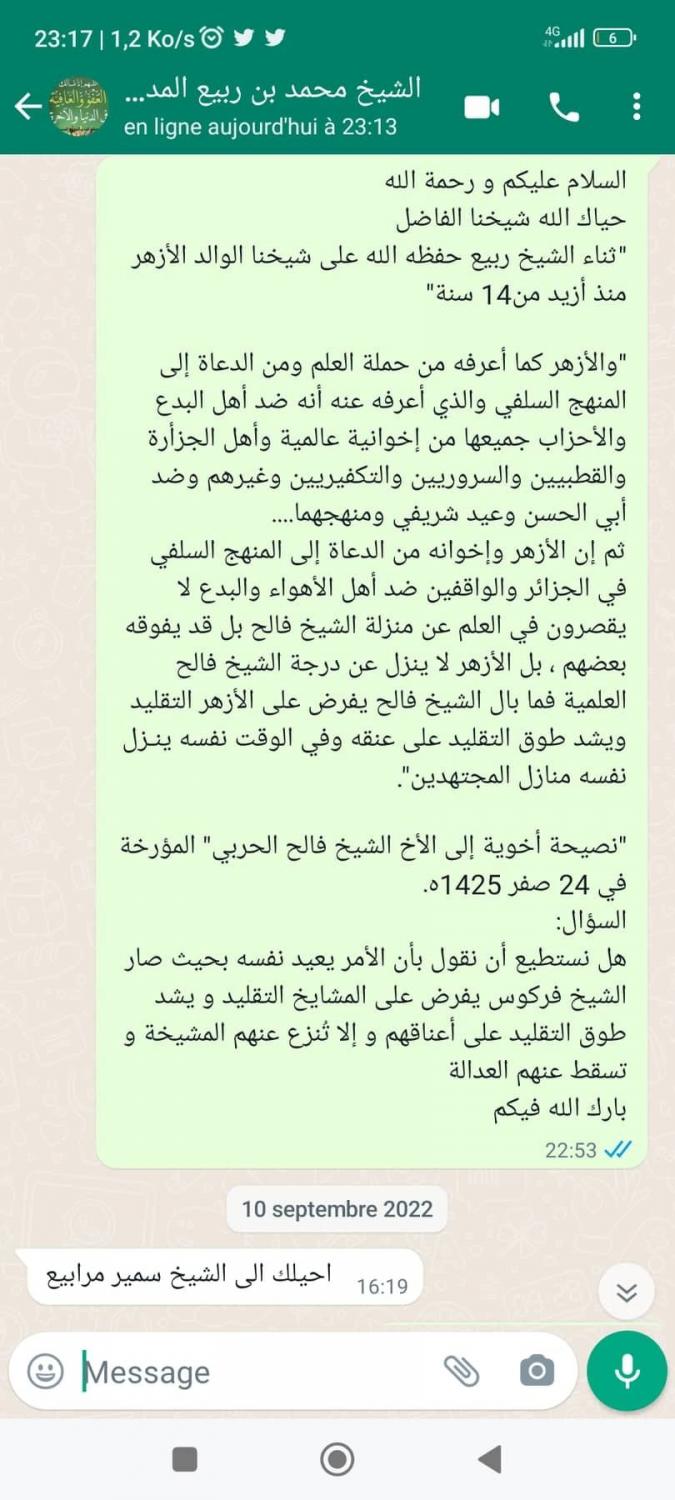The image size is (675, 1500).
Task: Jump to the latest messages with the down arrow
Action: 627,1293
